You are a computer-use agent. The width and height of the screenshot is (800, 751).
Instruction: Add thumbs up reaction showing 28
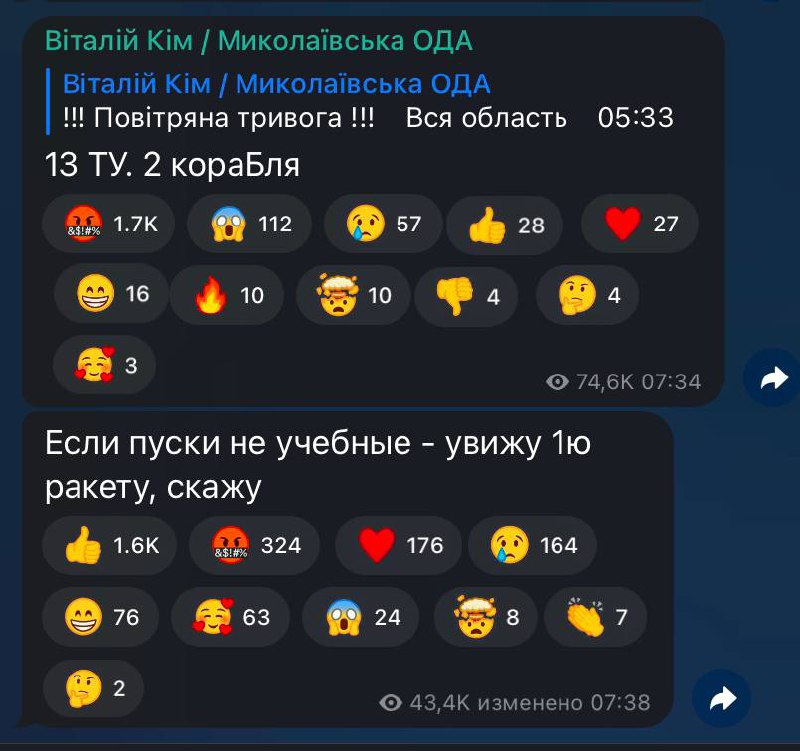pyautogui.click(x=505, y=224)
